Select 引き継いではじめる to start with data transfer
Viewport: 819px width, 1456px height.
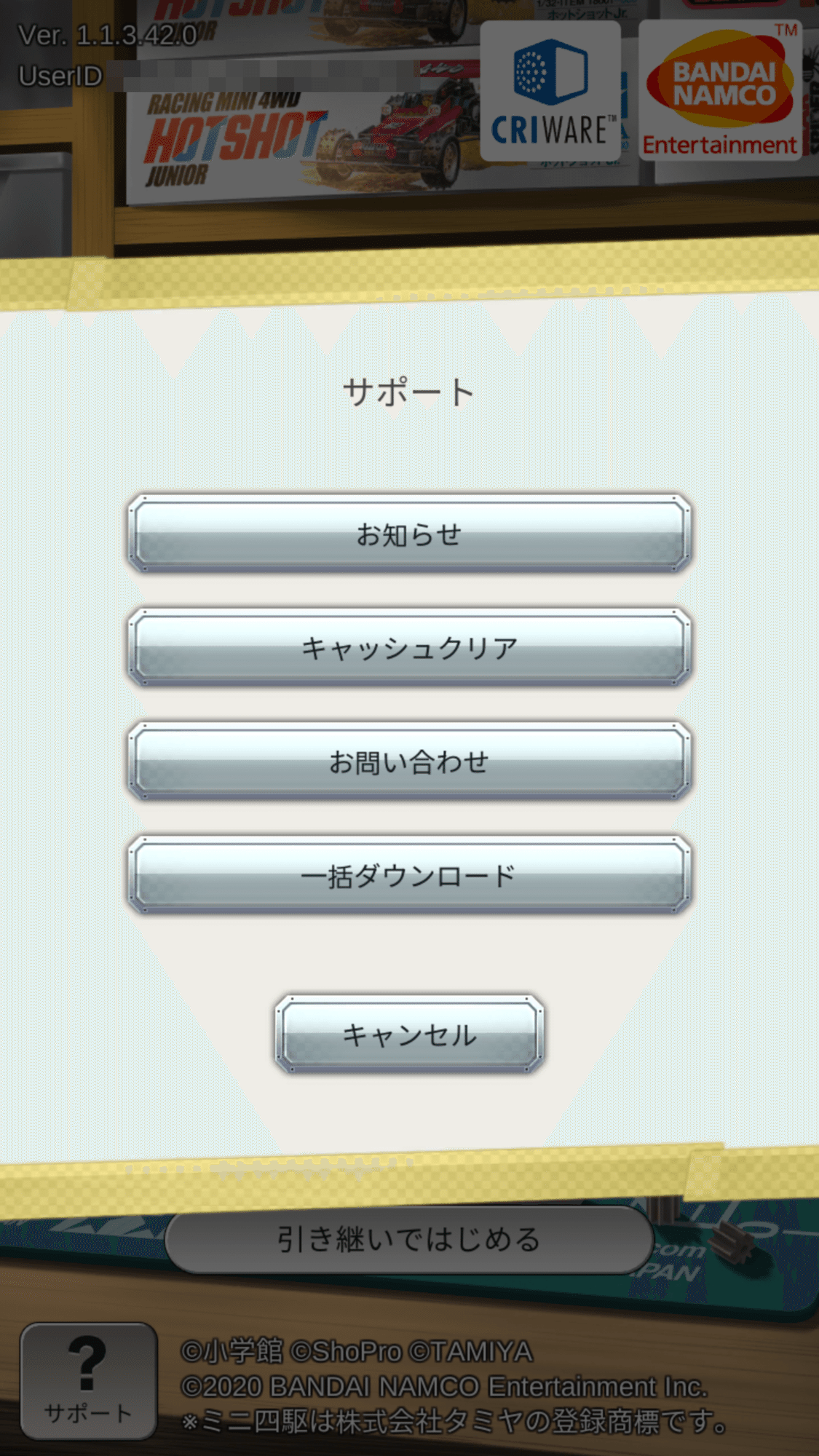tap(409, 1240)
